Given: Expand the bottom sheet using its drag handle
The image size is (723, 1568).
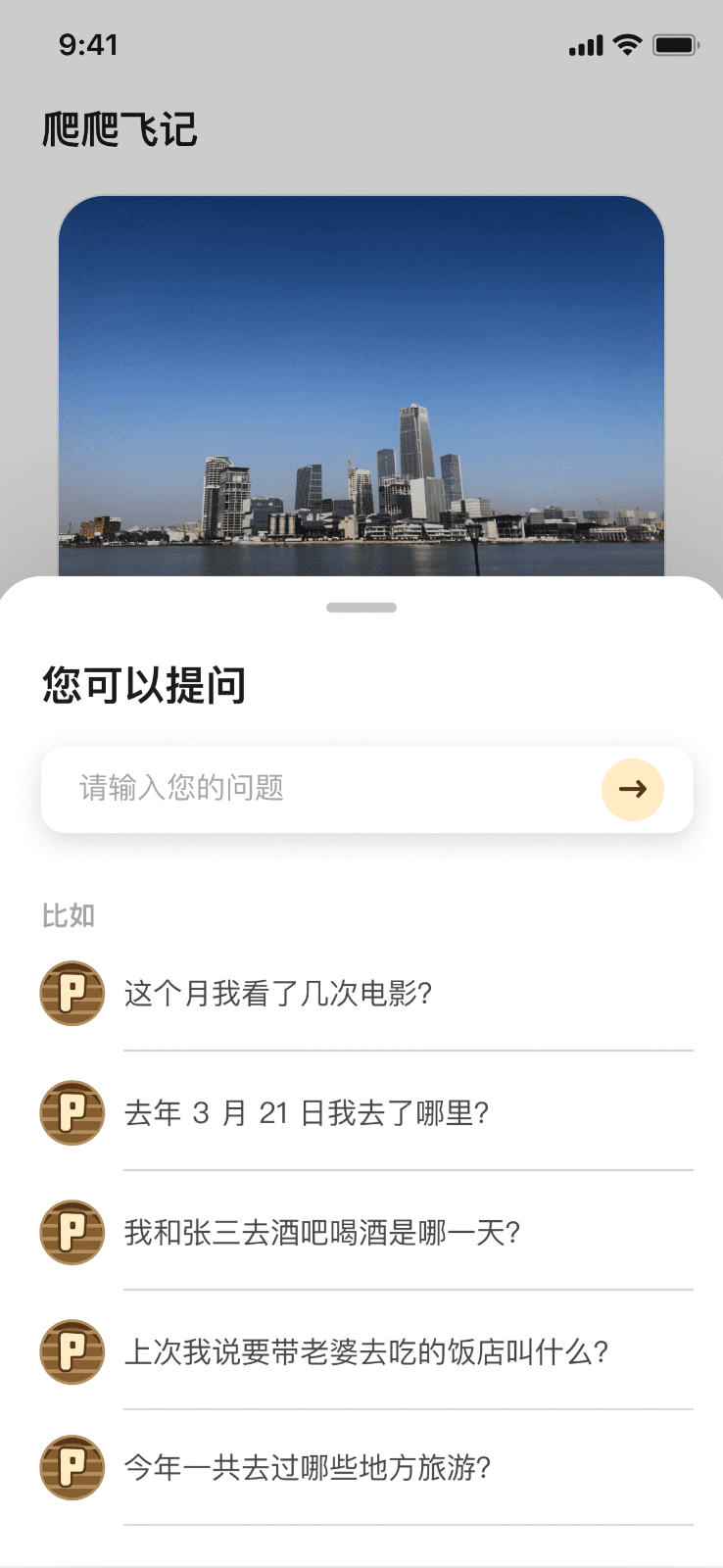Looking at the screenshot, I should click(x=361, y=607).
